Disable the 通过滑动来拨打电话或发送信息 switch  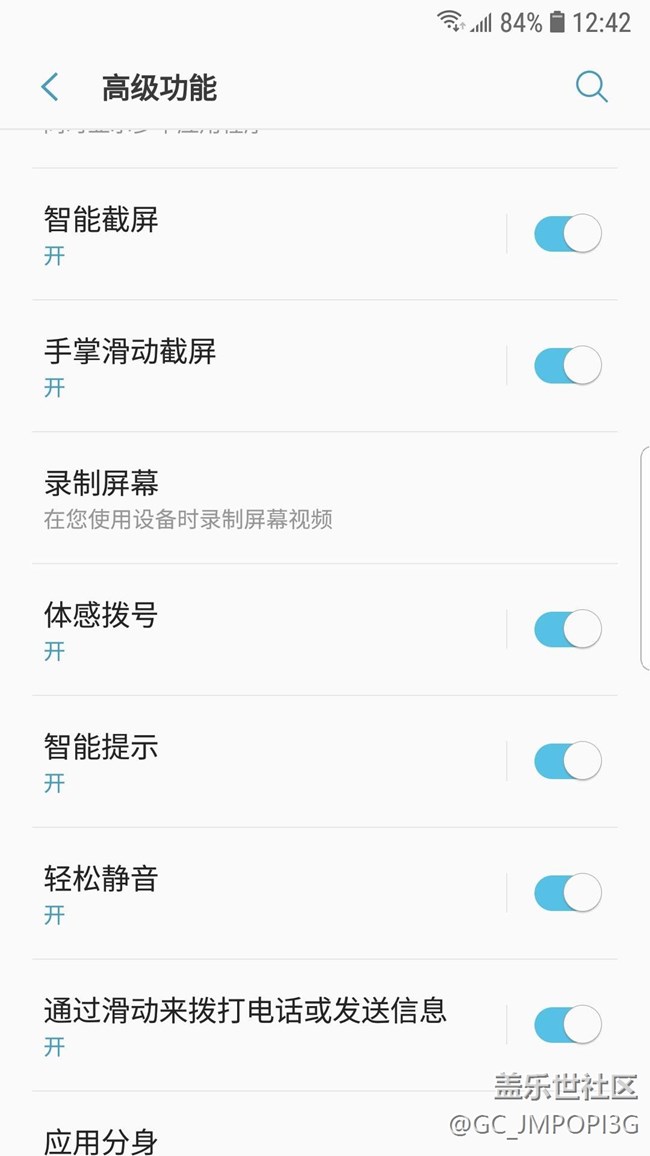(567, 1026)
